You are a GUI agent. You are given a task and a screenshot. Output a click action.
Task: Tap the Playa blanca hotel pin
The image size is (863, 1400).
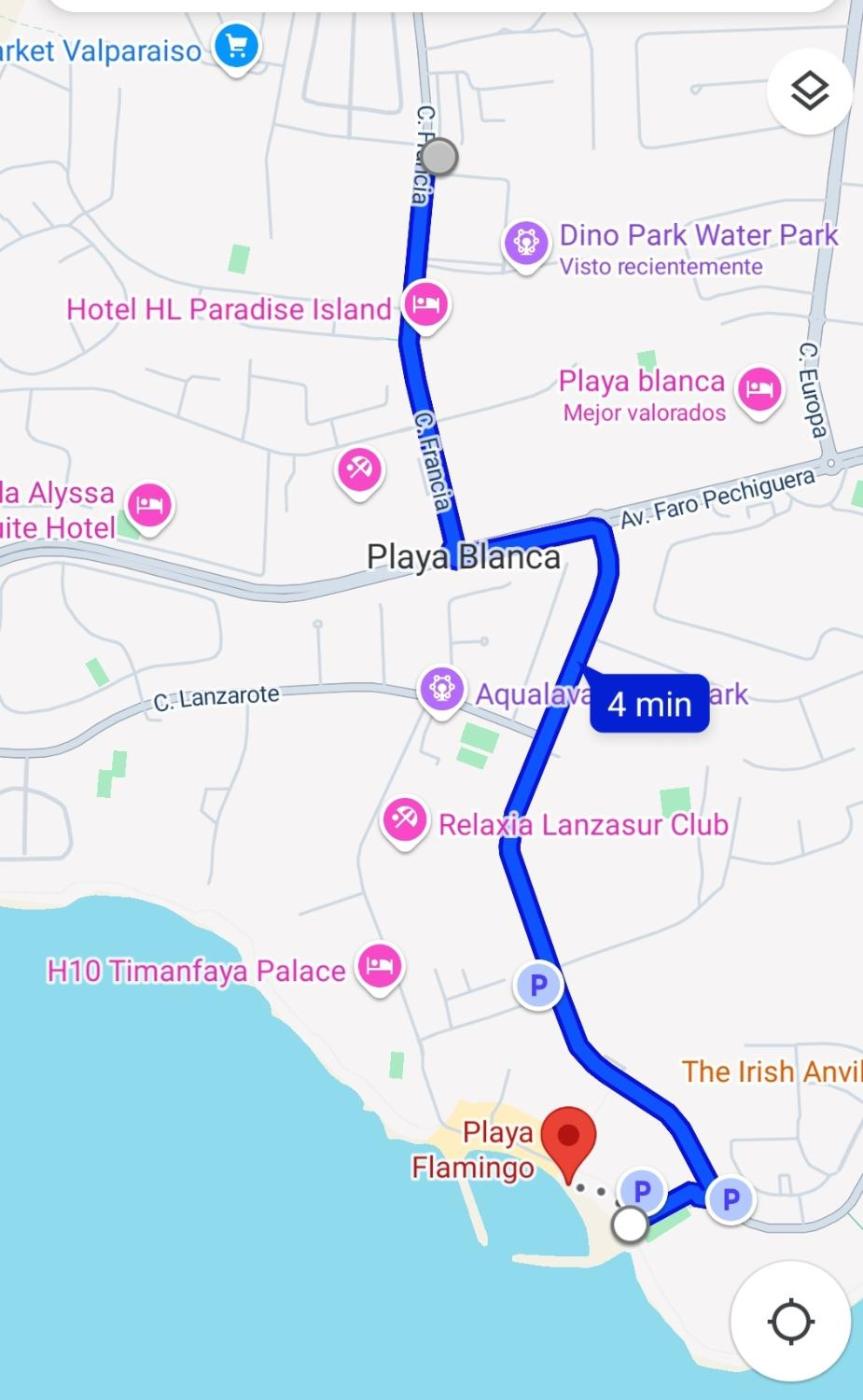tap(760, 388)
